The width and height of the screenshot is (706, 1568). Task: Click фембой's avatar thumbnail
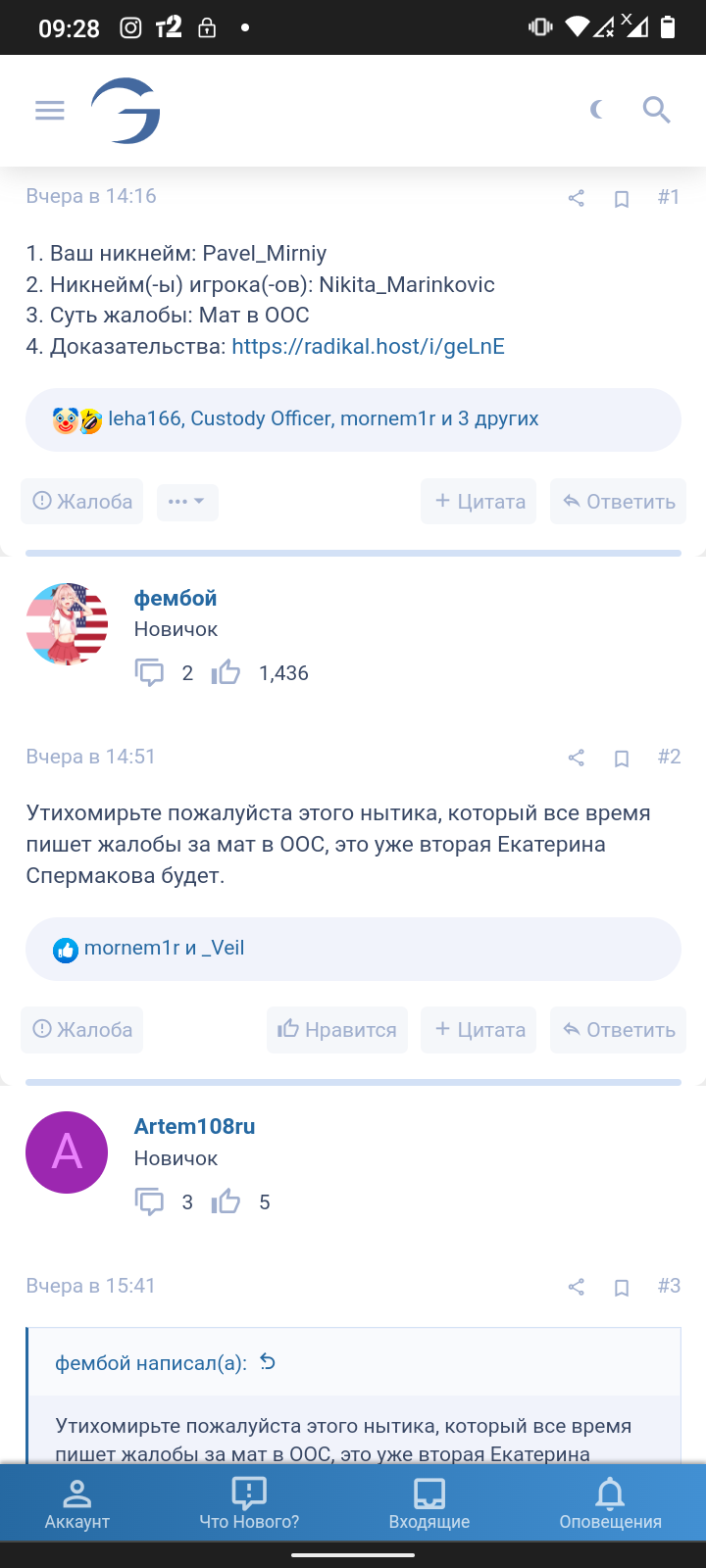point(66,623)
